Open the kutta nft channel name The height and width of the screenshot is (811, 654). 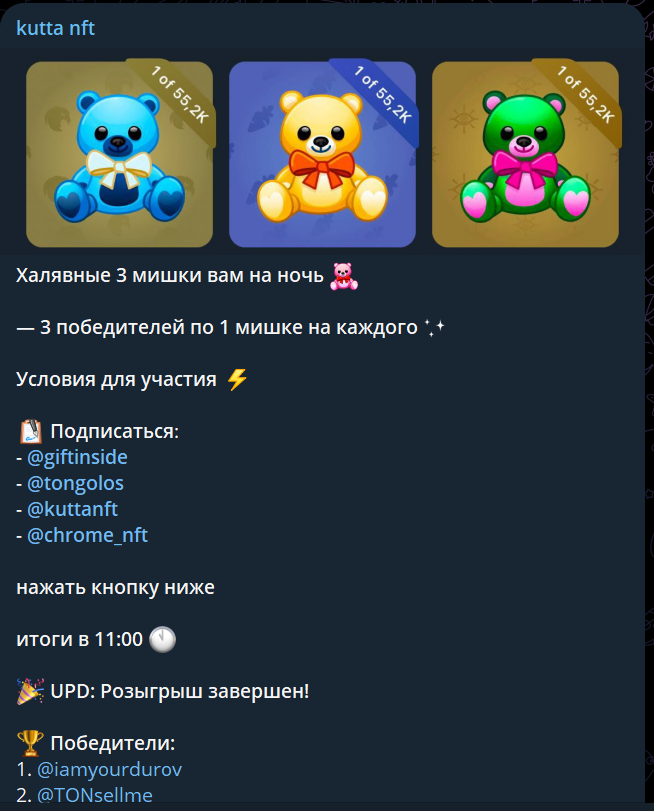[56, 28]
